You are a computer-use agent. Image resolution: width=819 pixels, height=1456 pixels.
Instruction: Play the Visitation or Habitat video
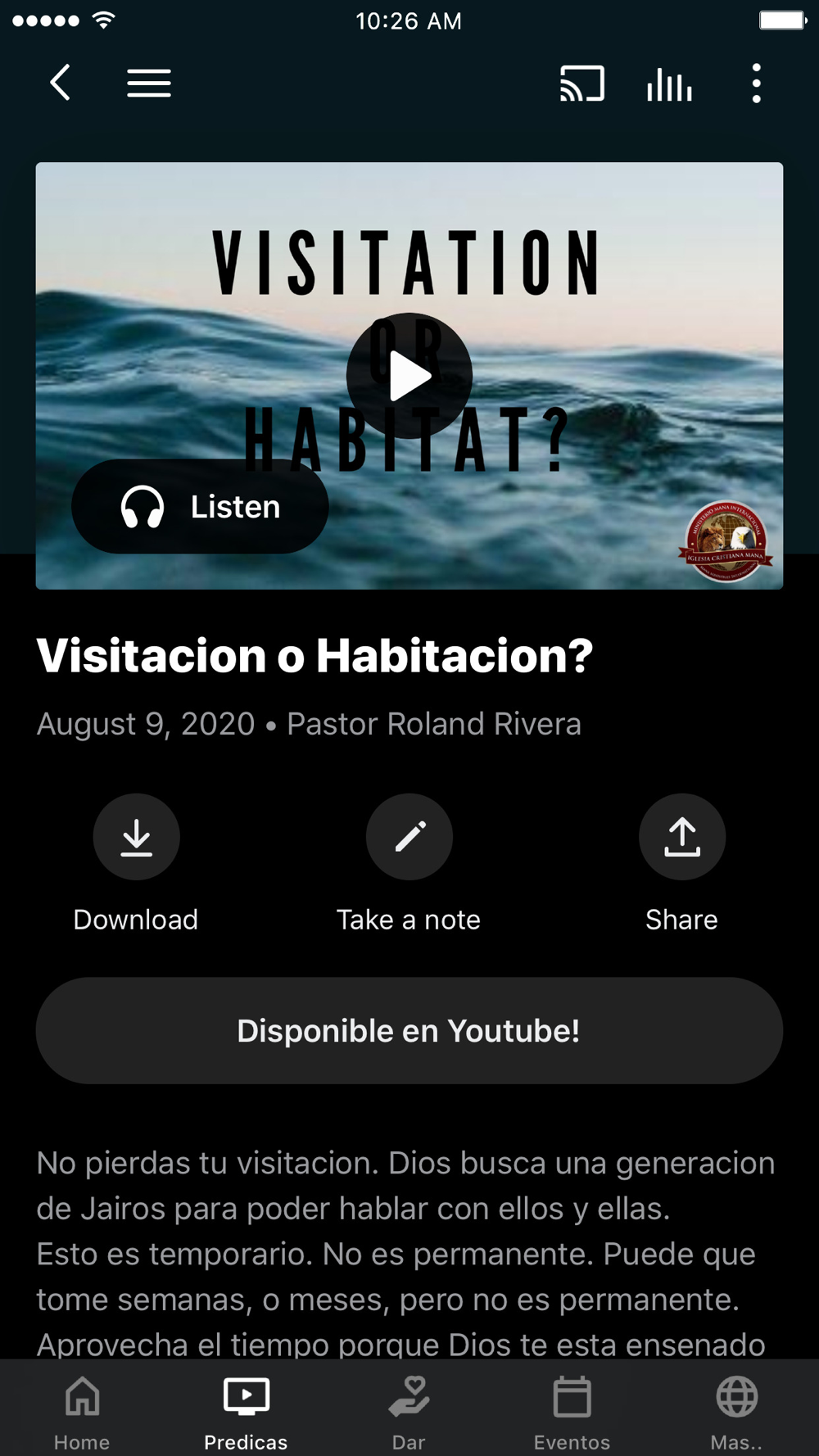[x=409, y=376]
